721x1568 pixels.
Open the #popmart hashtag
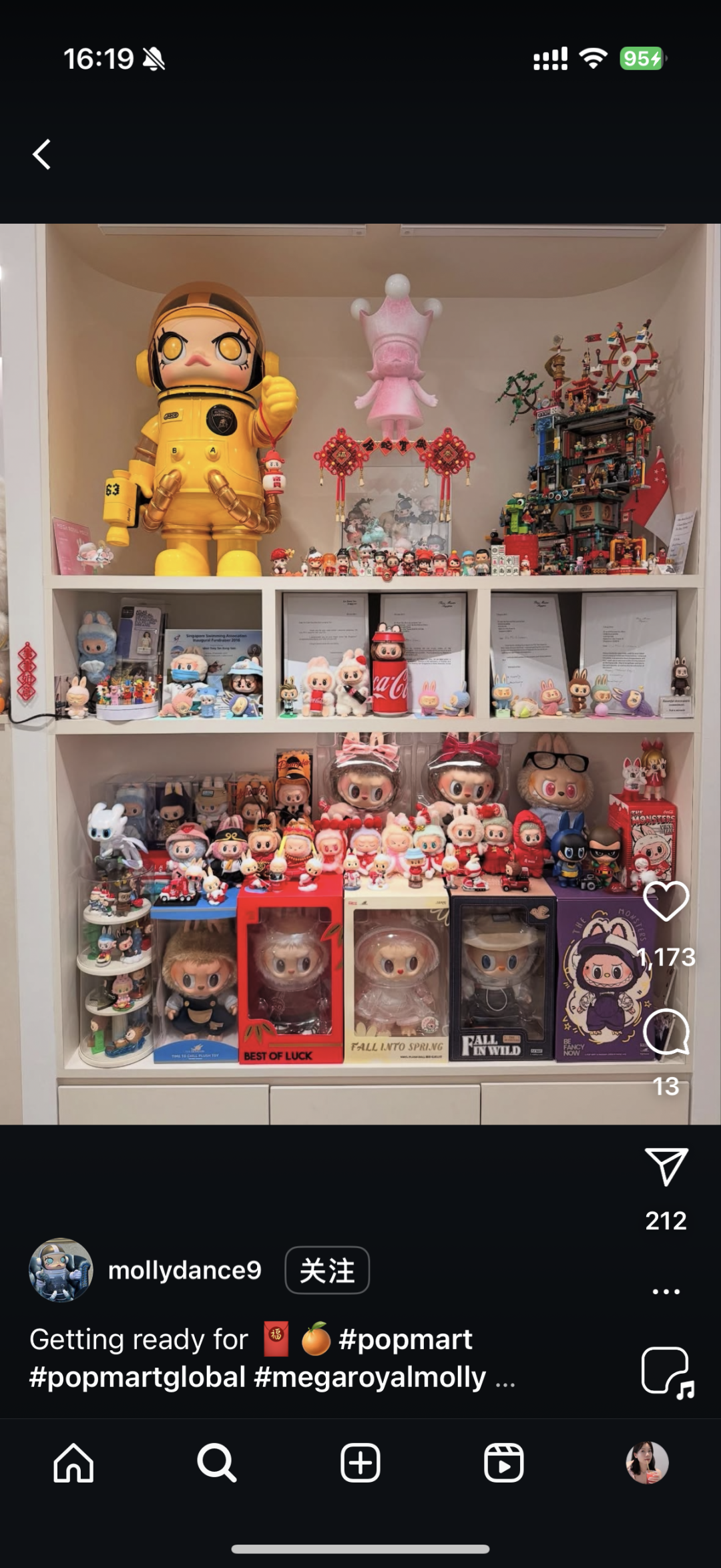pos(405,1340)
